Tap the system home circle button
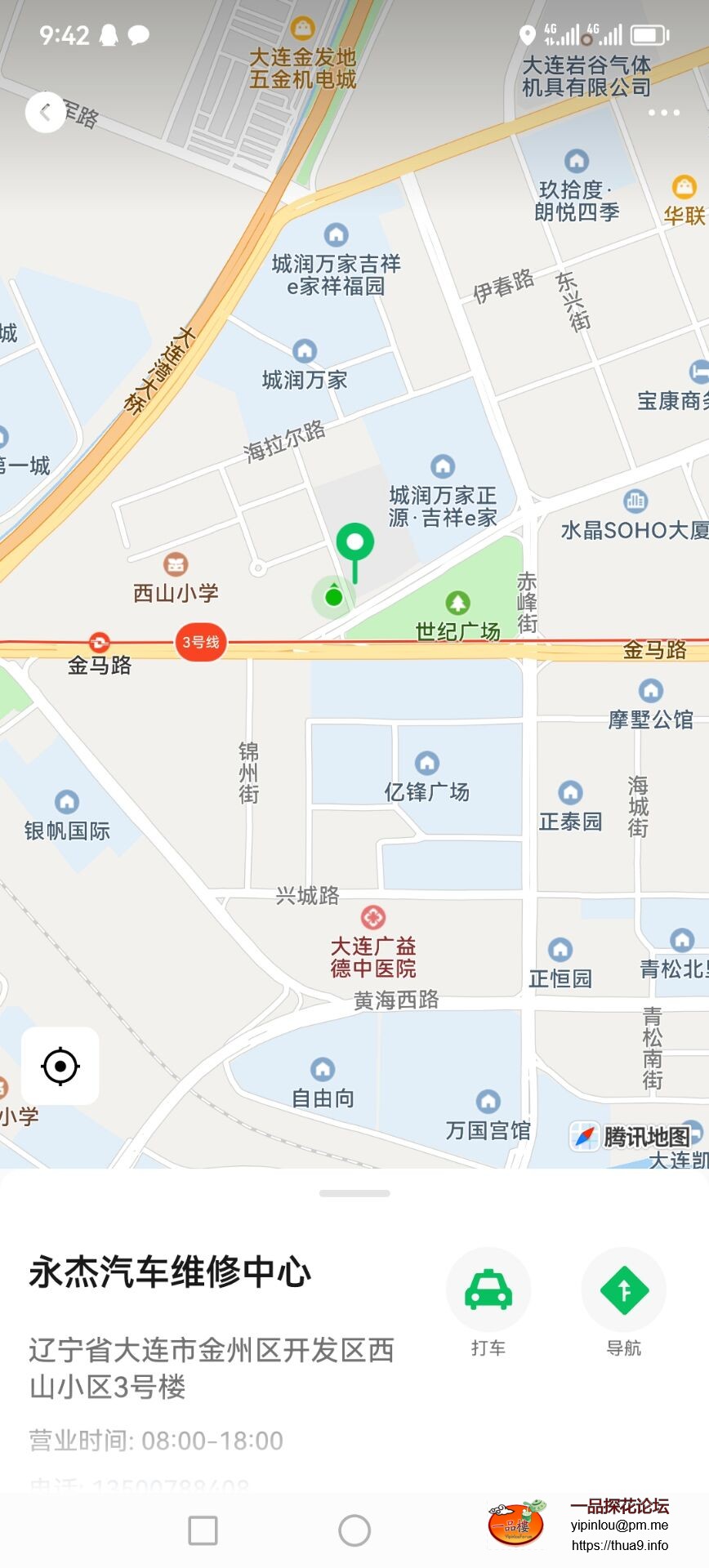Viewport: 709px width, 1568px height. 354,1530
